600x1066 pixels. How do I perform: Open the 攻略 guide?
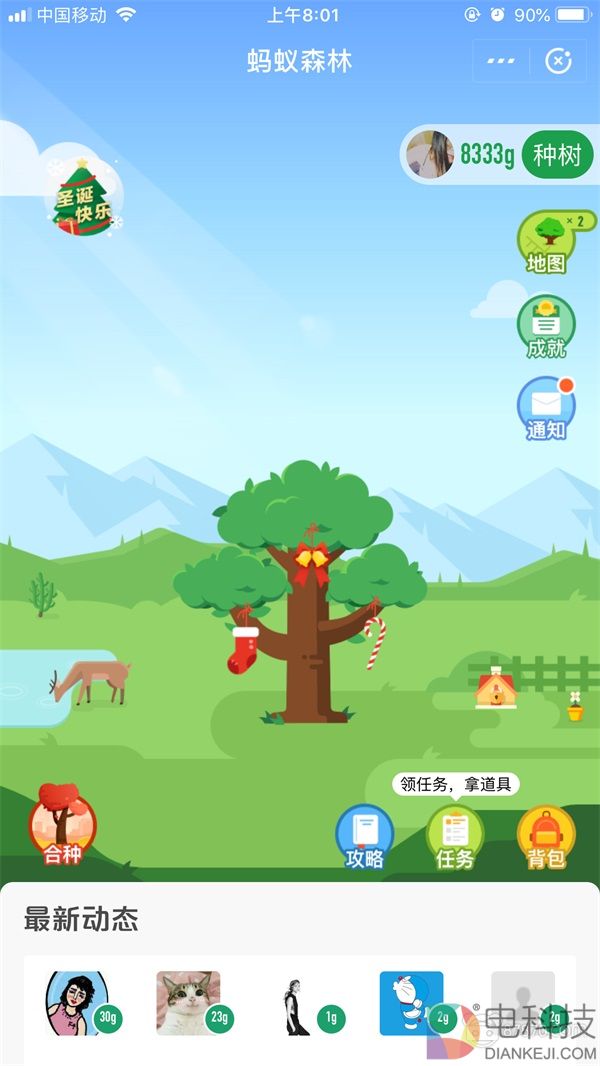(365, 837)
